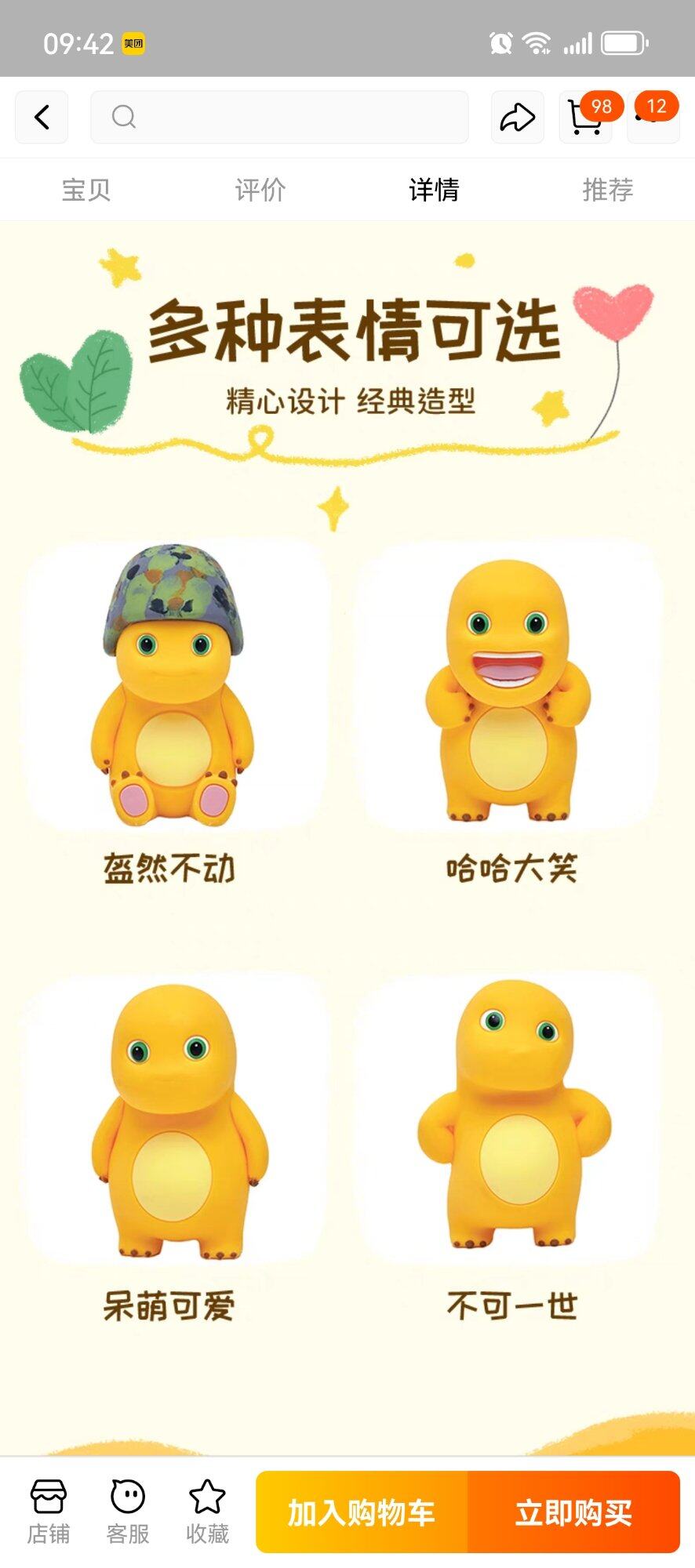Go back to the previous page
The image size is (695, 1568).
(42, 118)
